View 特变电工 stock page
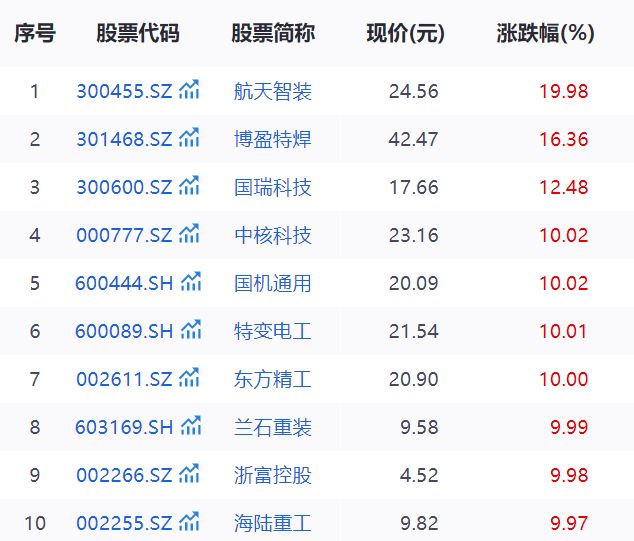This screenshot has height=541, width=634. click(272, 332)
